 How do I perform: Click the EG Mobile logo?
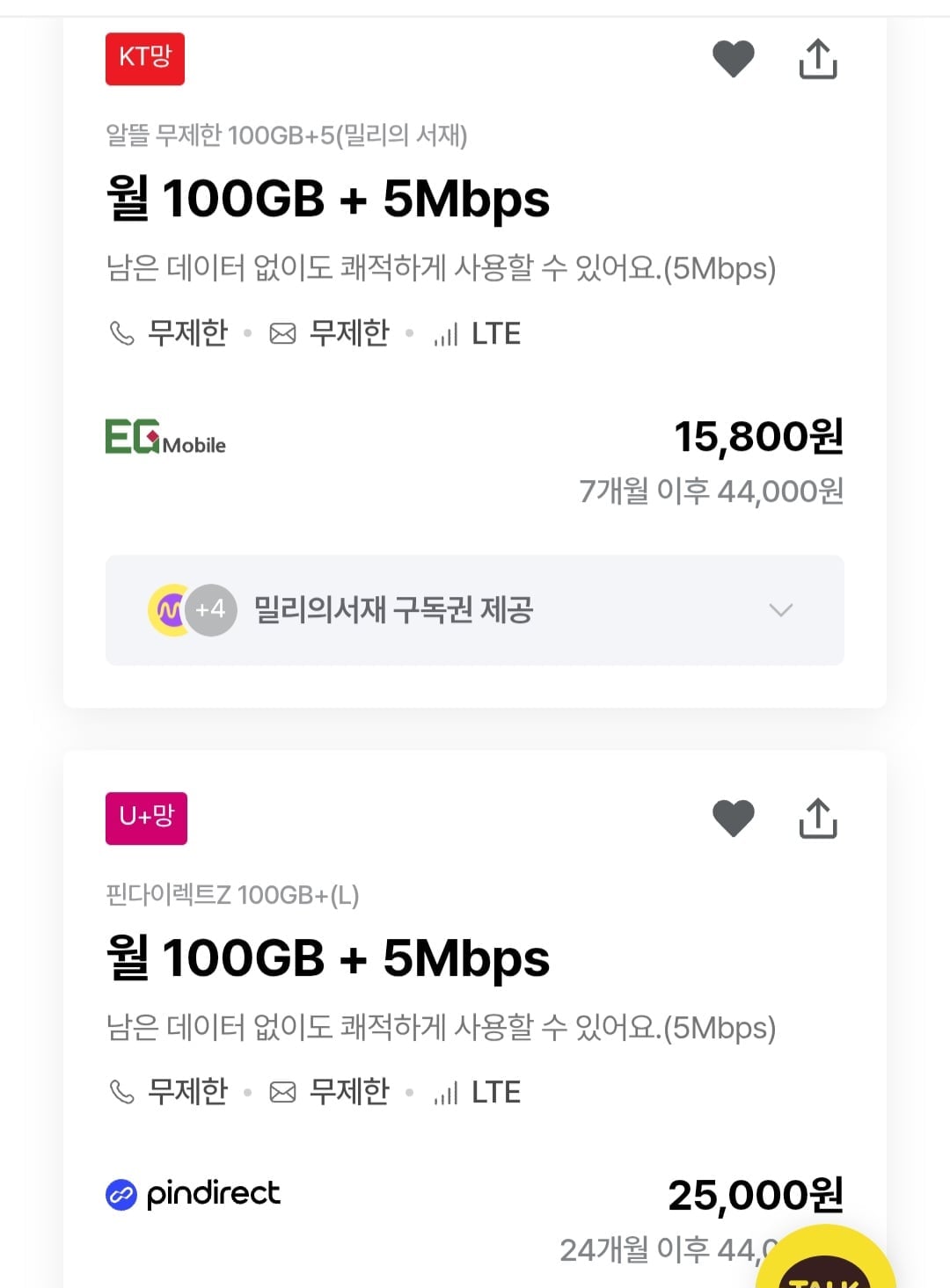click(x=164, y=438)
